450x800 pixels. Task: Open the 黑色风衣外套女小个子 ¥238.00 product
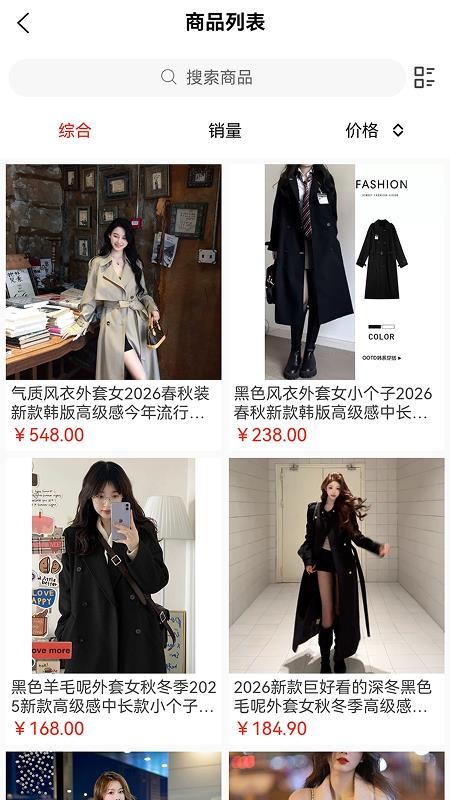[337, 307]
